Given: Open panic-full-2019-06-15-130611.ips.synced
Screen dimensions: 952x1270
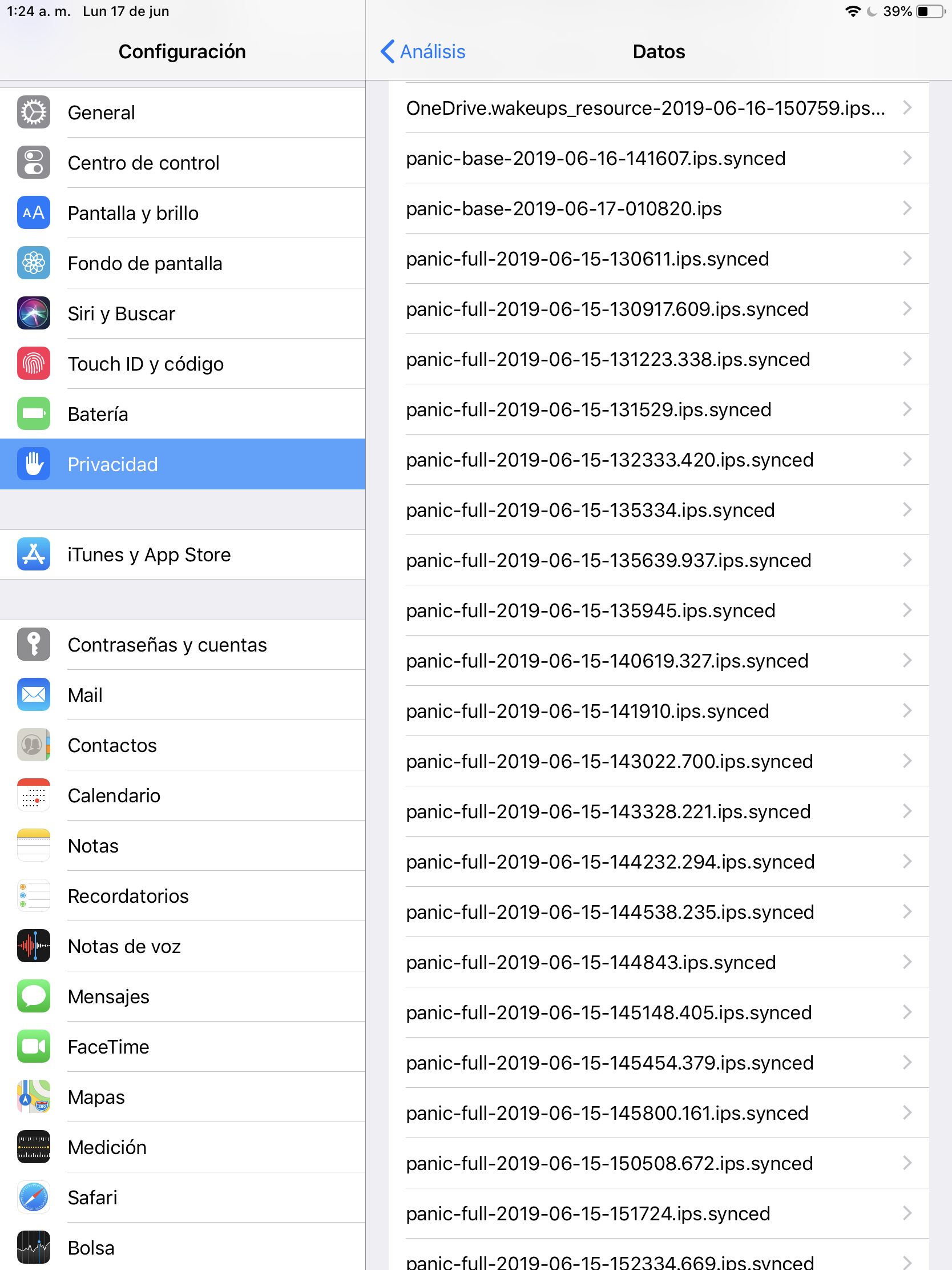Looking at the screenshot, I should (659, 259).
